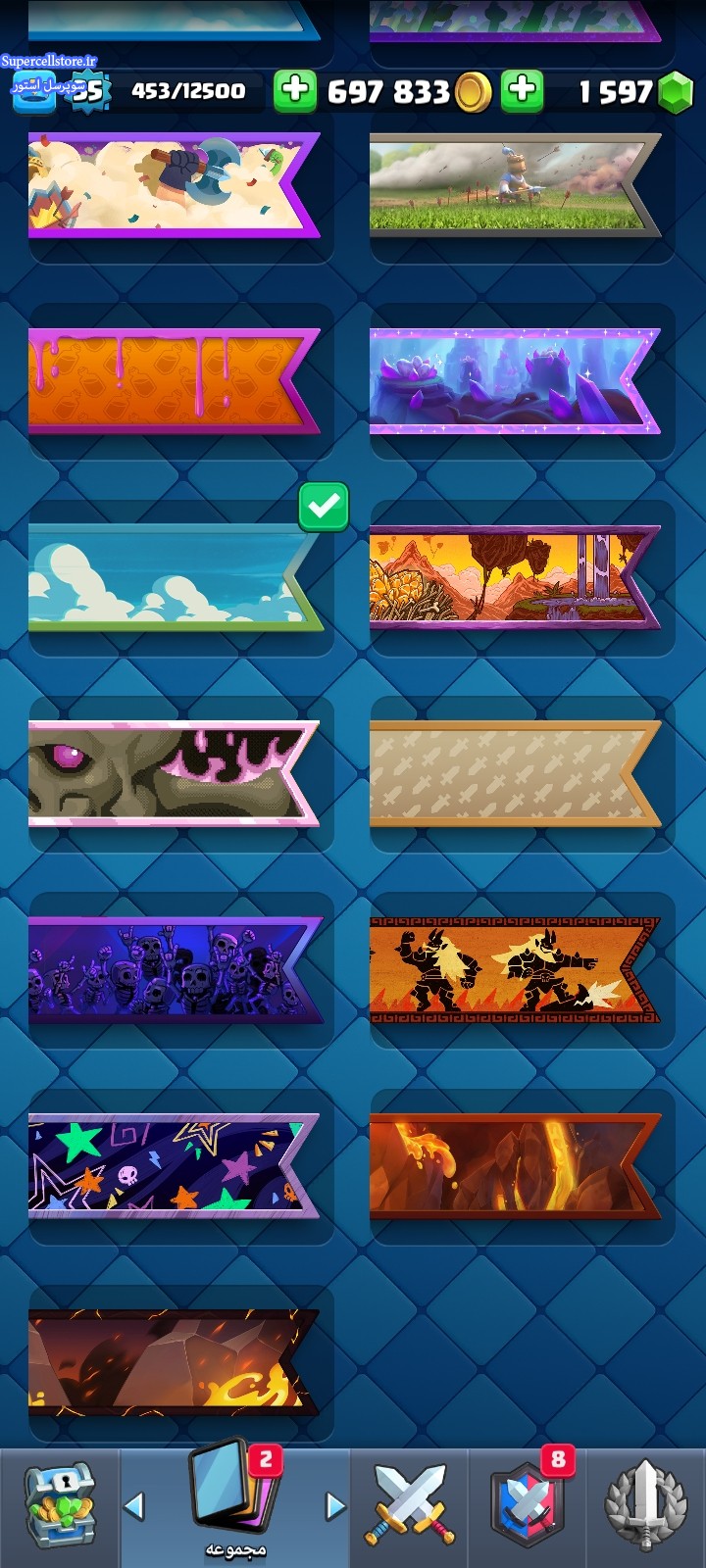Select the purple crystal cave banner
The width and height of the screenshot is (706, 1568).
(x=513, y=381)
